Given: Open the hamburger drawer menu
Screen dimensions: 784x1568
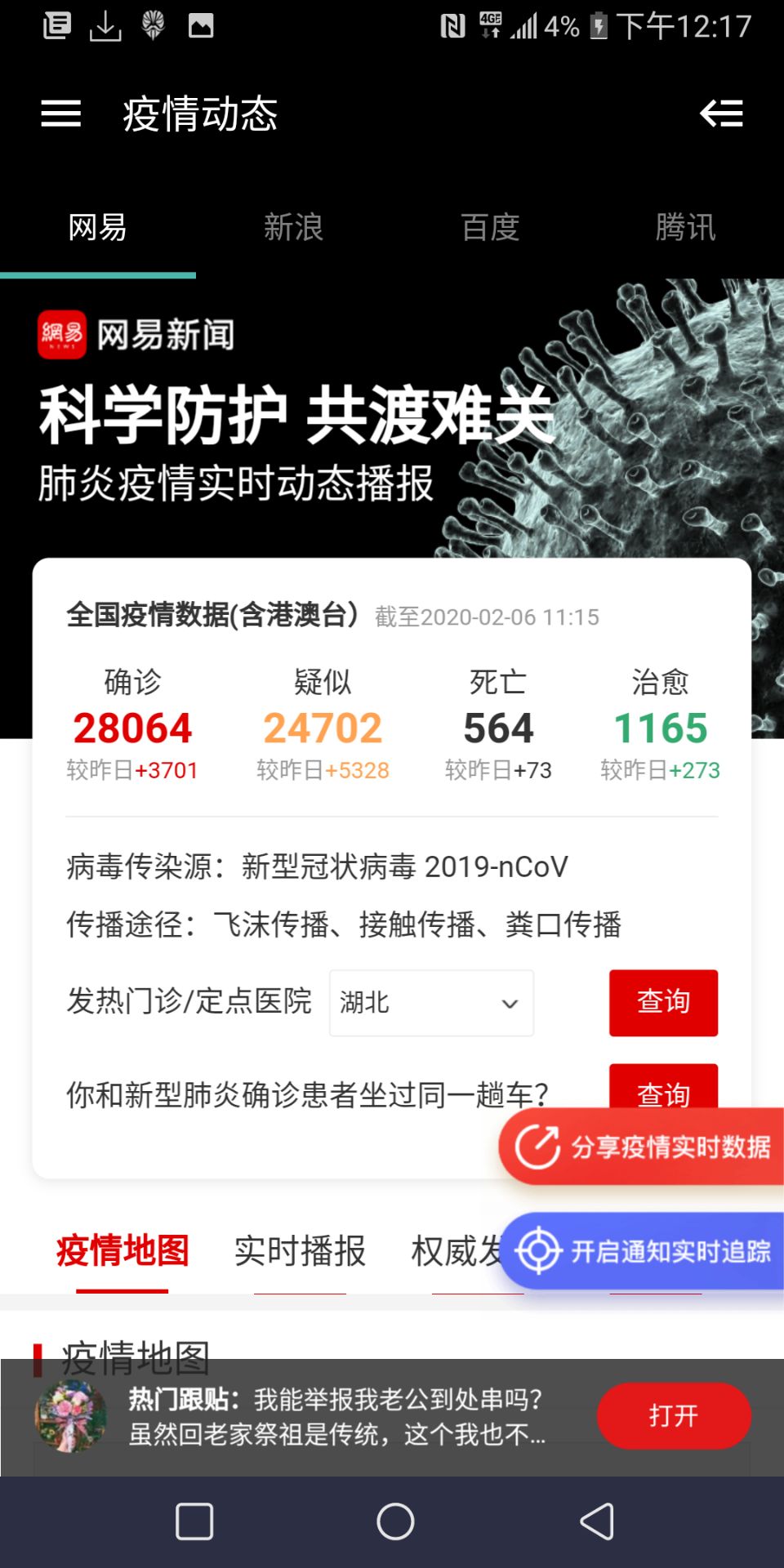Looking at the screenshot, I should click(x=61, y=114).
